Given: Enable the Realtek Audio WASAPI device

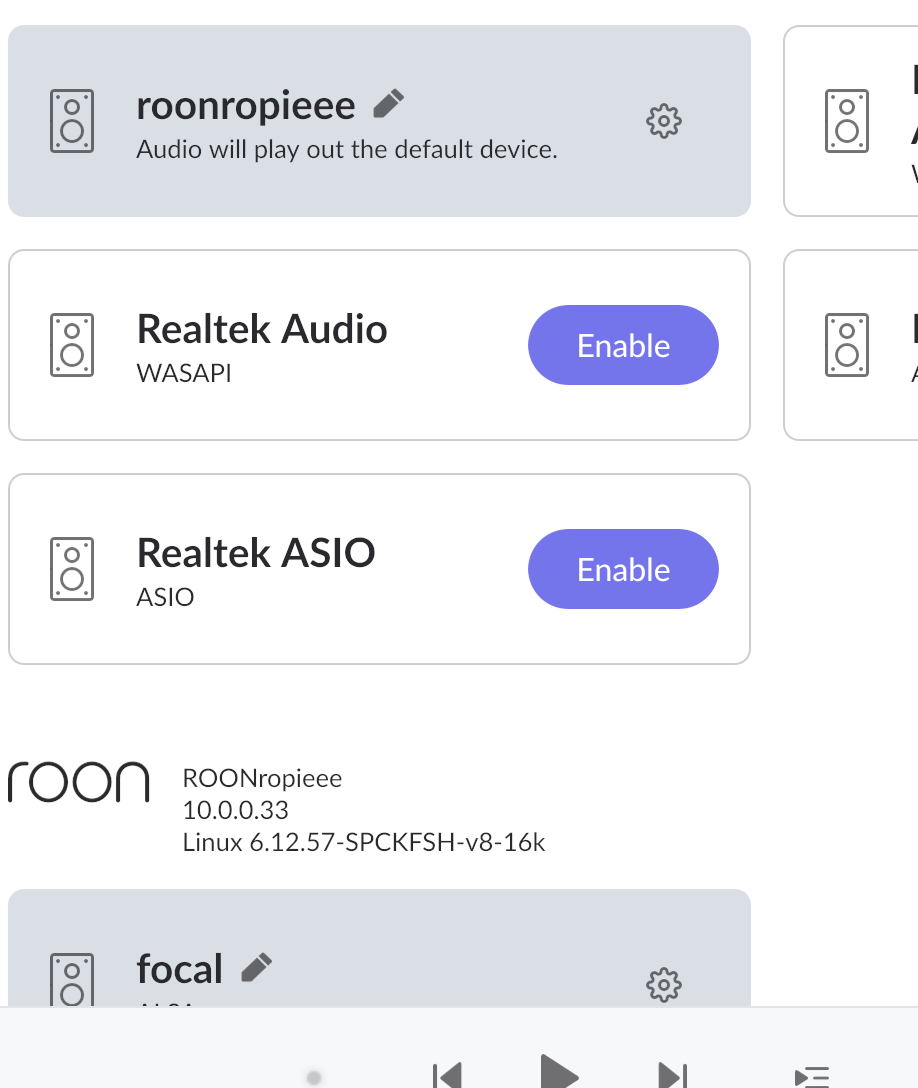Looking at the screenshot, I should click(x=623, y=345).
